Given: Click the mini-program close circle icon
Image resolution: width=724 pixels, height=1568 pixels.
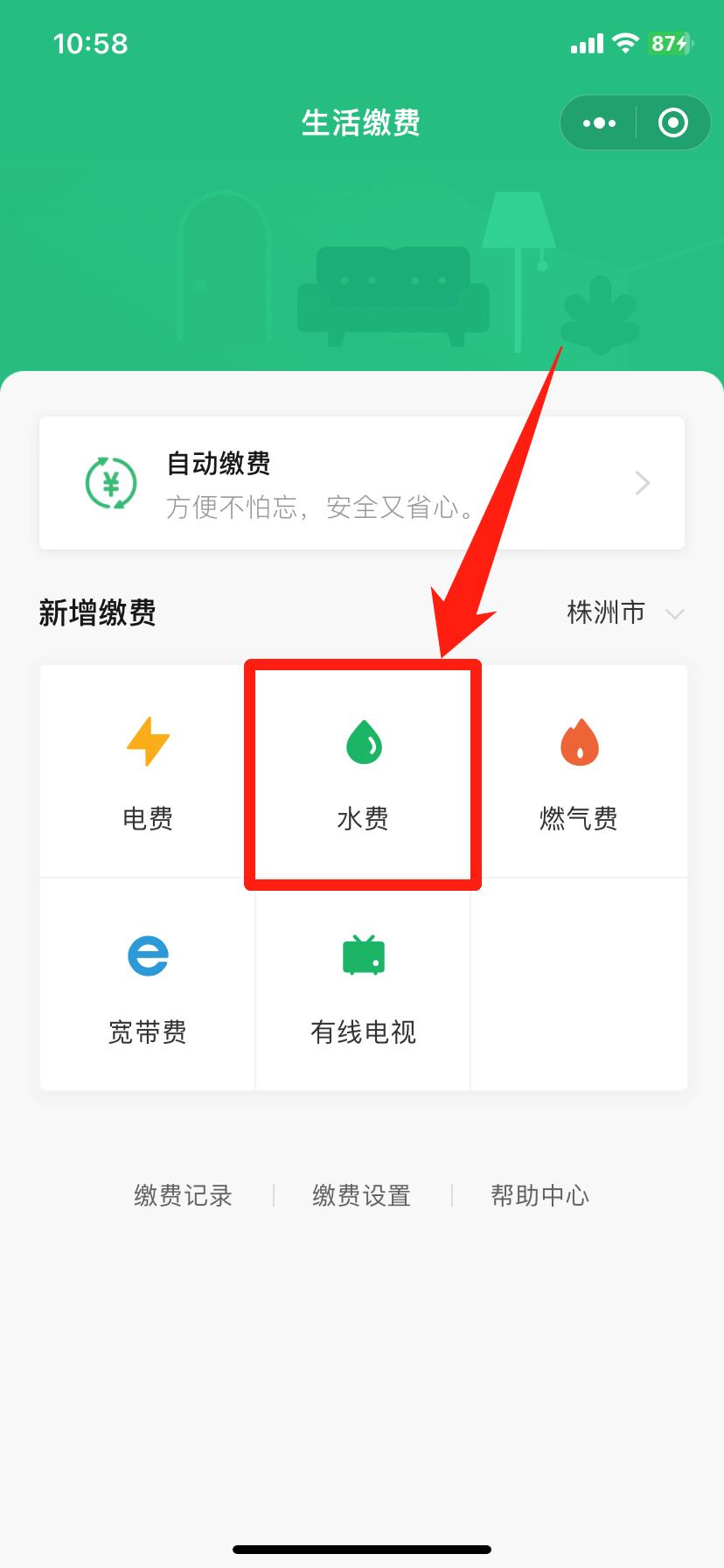Looking at the screenshot, I should (x=672, y=122).
